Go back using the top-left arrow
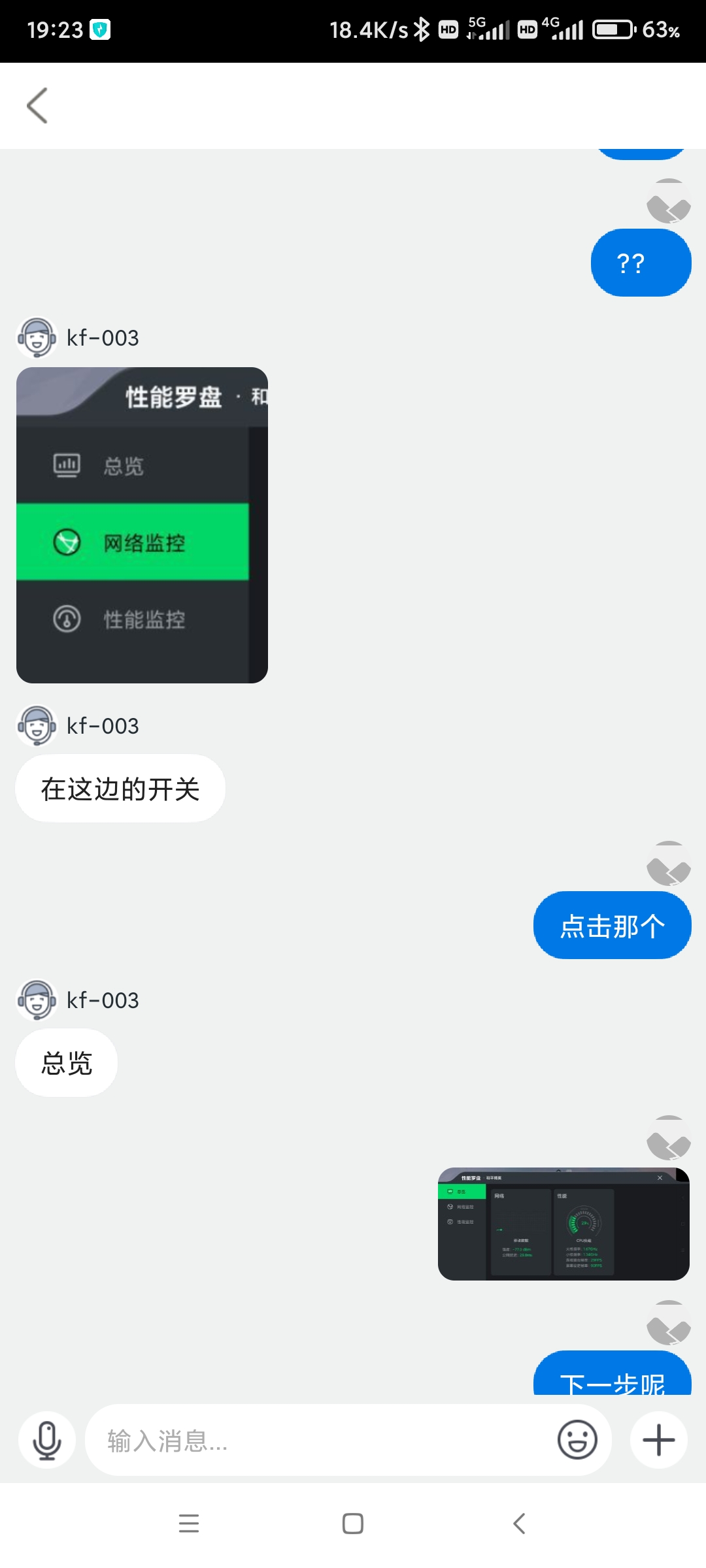 coord(37,106)
